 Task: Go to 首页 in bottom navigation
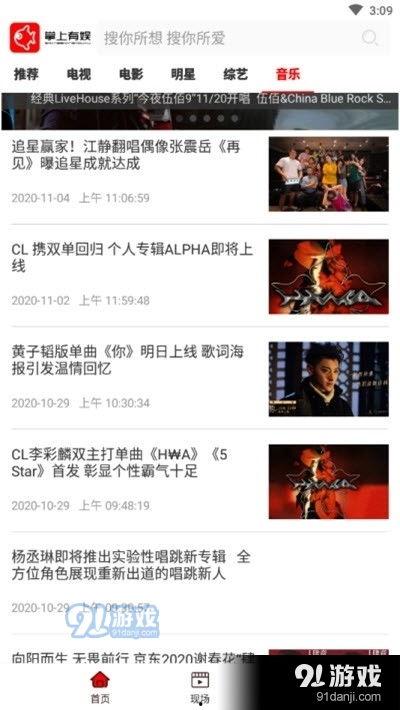(x=100, y=686)
